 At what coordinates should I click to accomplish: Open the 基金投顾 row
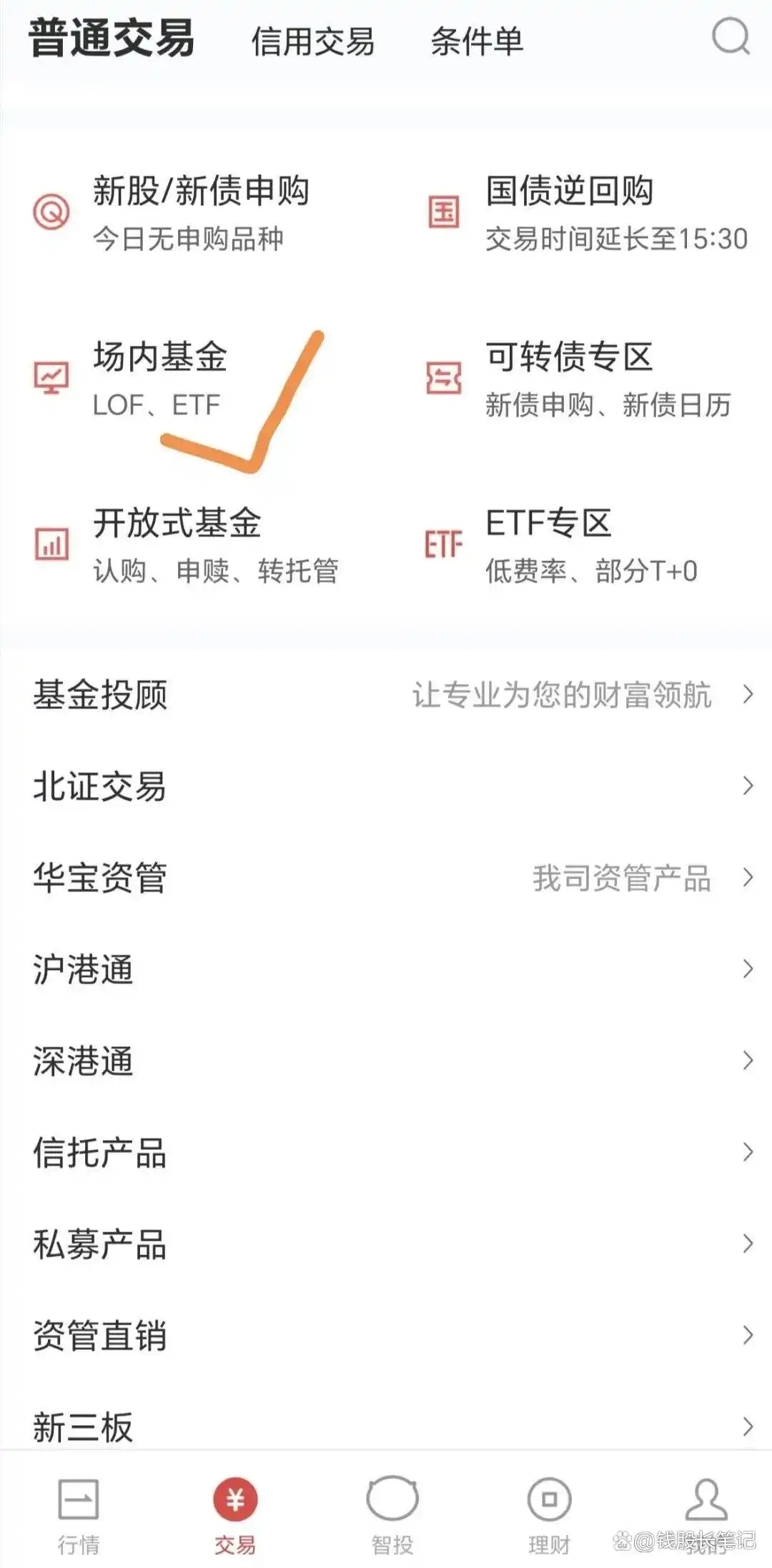(386, 695)
